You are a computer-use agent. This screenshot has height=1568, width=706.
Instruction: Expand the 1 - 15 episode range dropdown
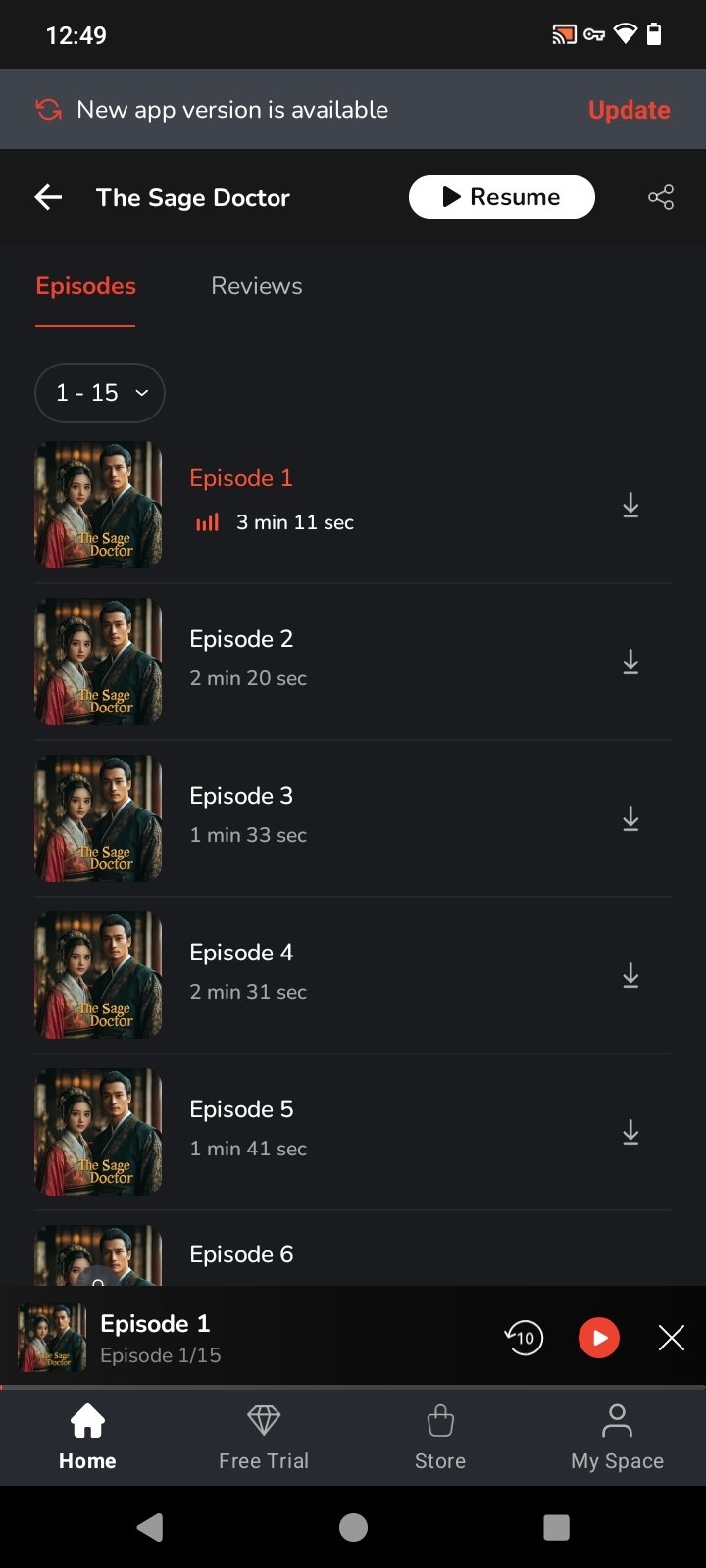tap(100, 393)
